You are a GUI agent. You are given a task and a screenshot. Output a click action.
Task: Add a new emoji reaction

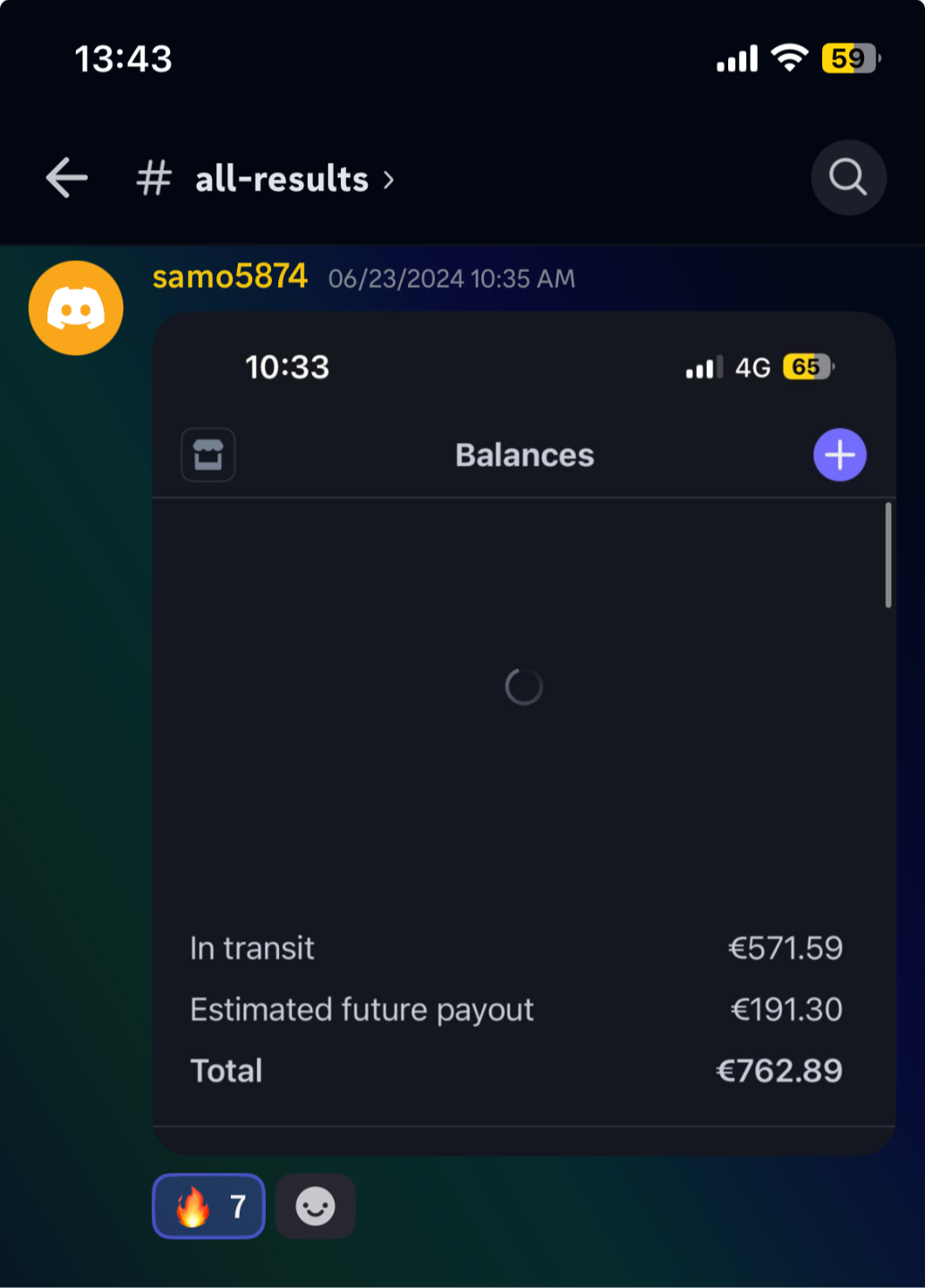tap(315, 1206)
